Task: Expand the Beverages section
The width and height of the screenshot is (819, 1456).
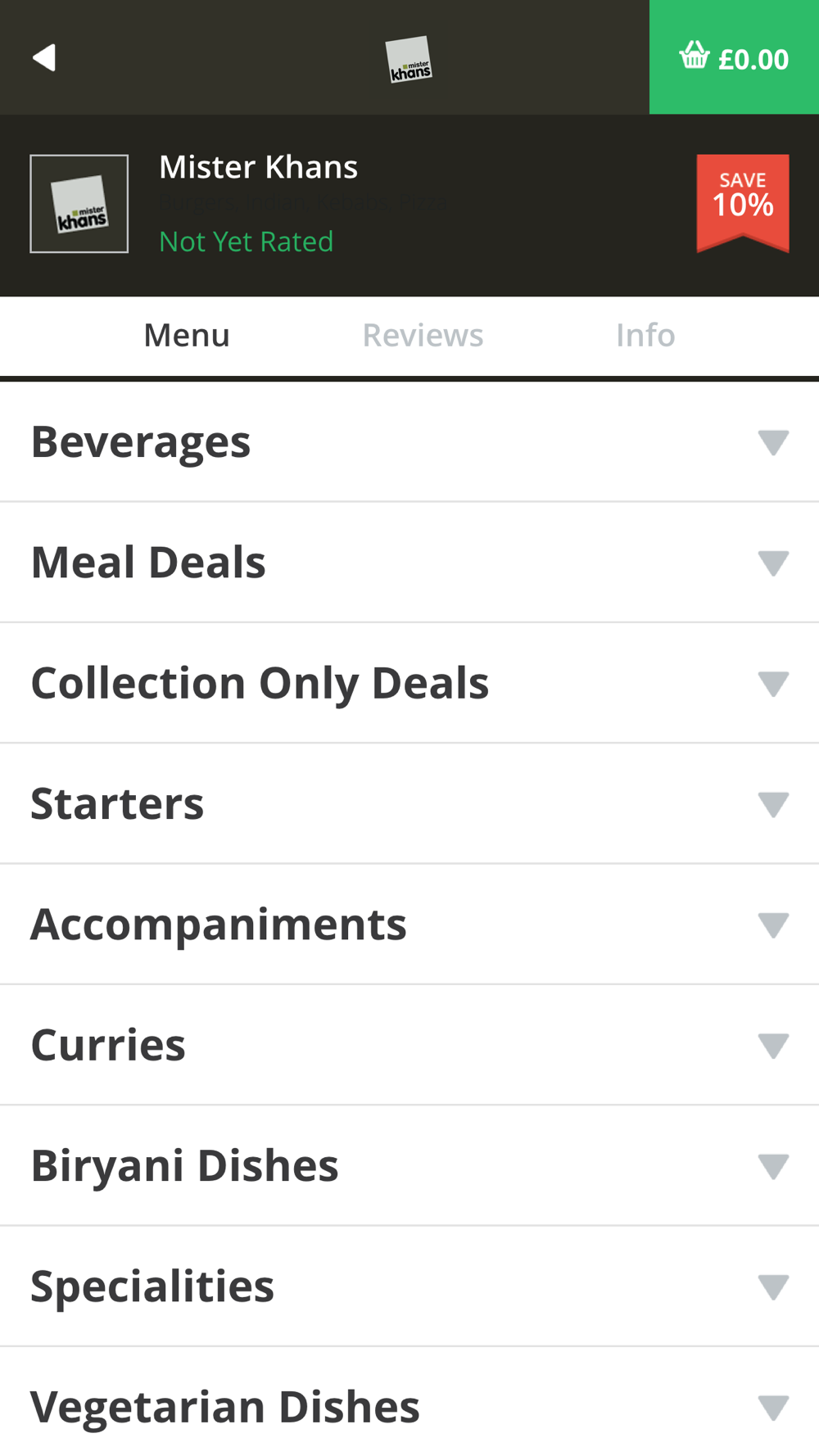Action: pos(409,442)
